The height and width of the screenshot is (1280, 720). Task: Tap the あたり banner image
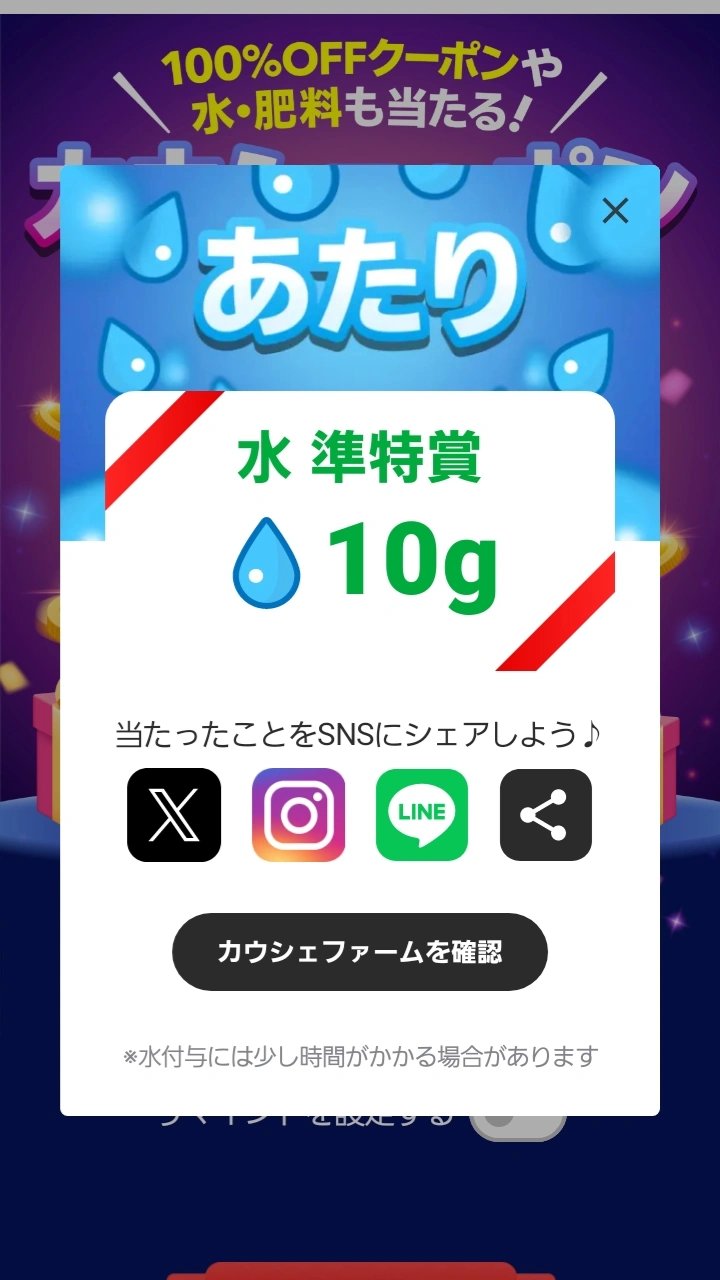360,280
